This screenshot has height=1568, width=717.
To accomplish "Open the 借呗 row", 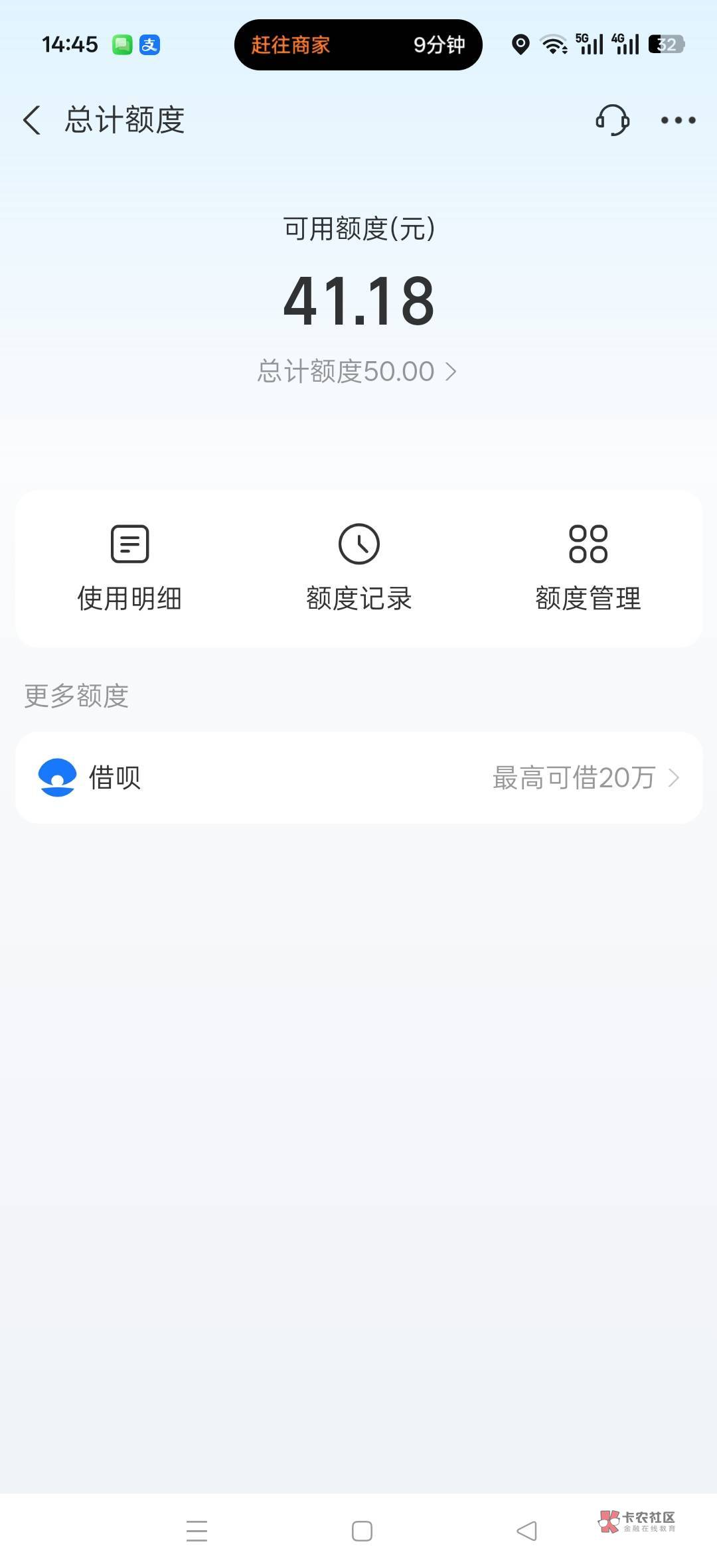I will click(358, 777).
